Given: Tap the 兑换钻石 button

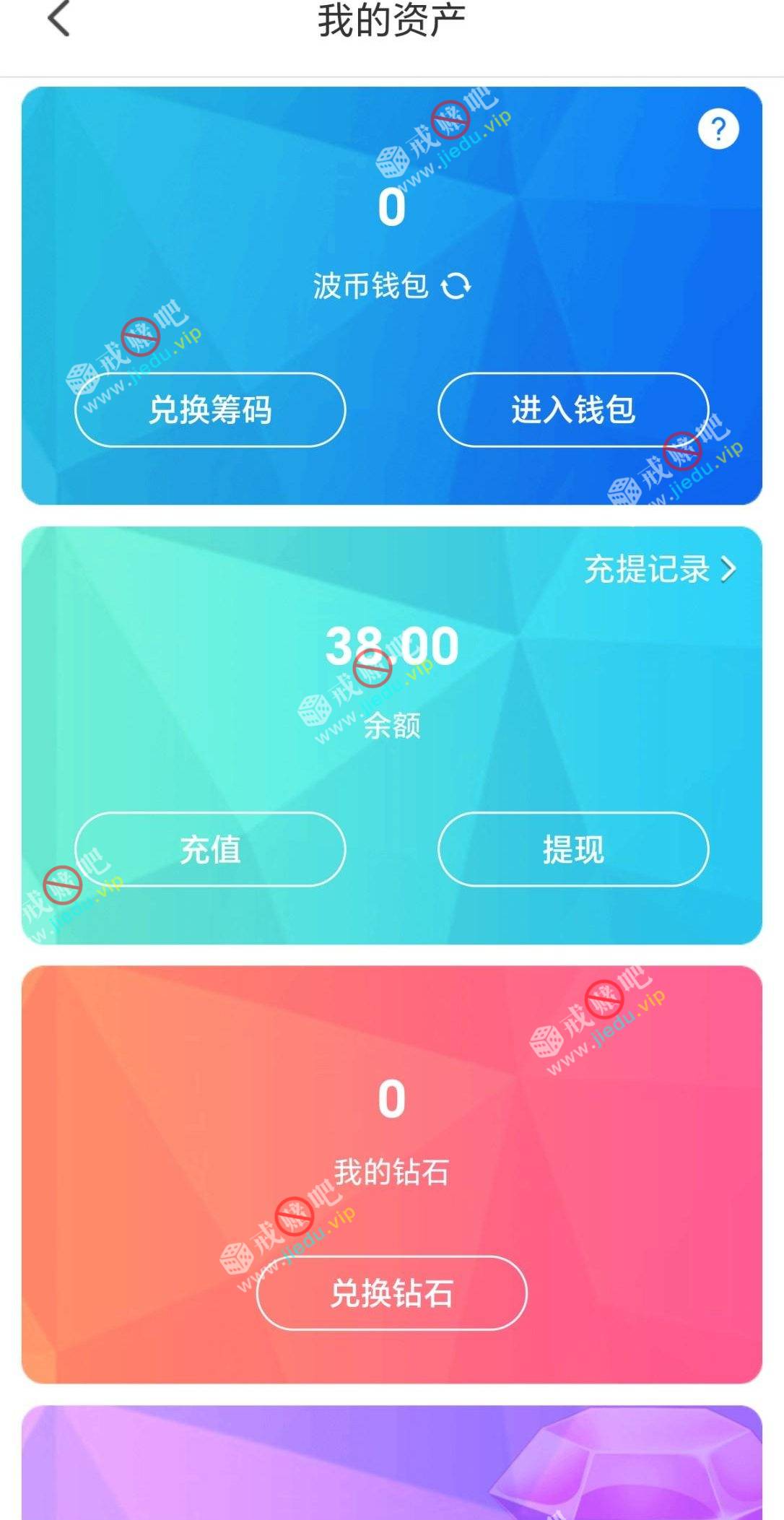Looking at the screenshot, I should click(391, 1293).
